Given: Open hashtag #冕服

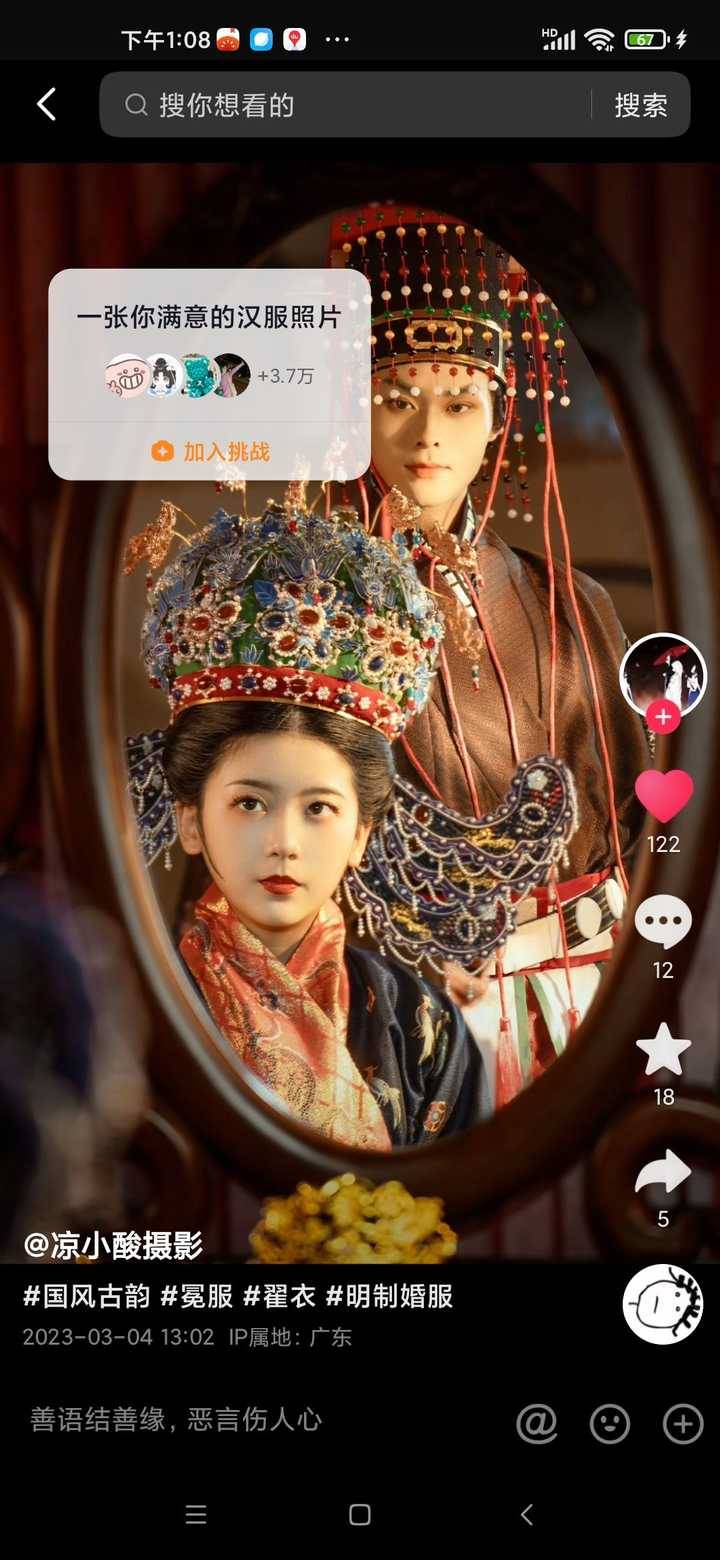Looking at the screenshot, I should click(196, 1297).
